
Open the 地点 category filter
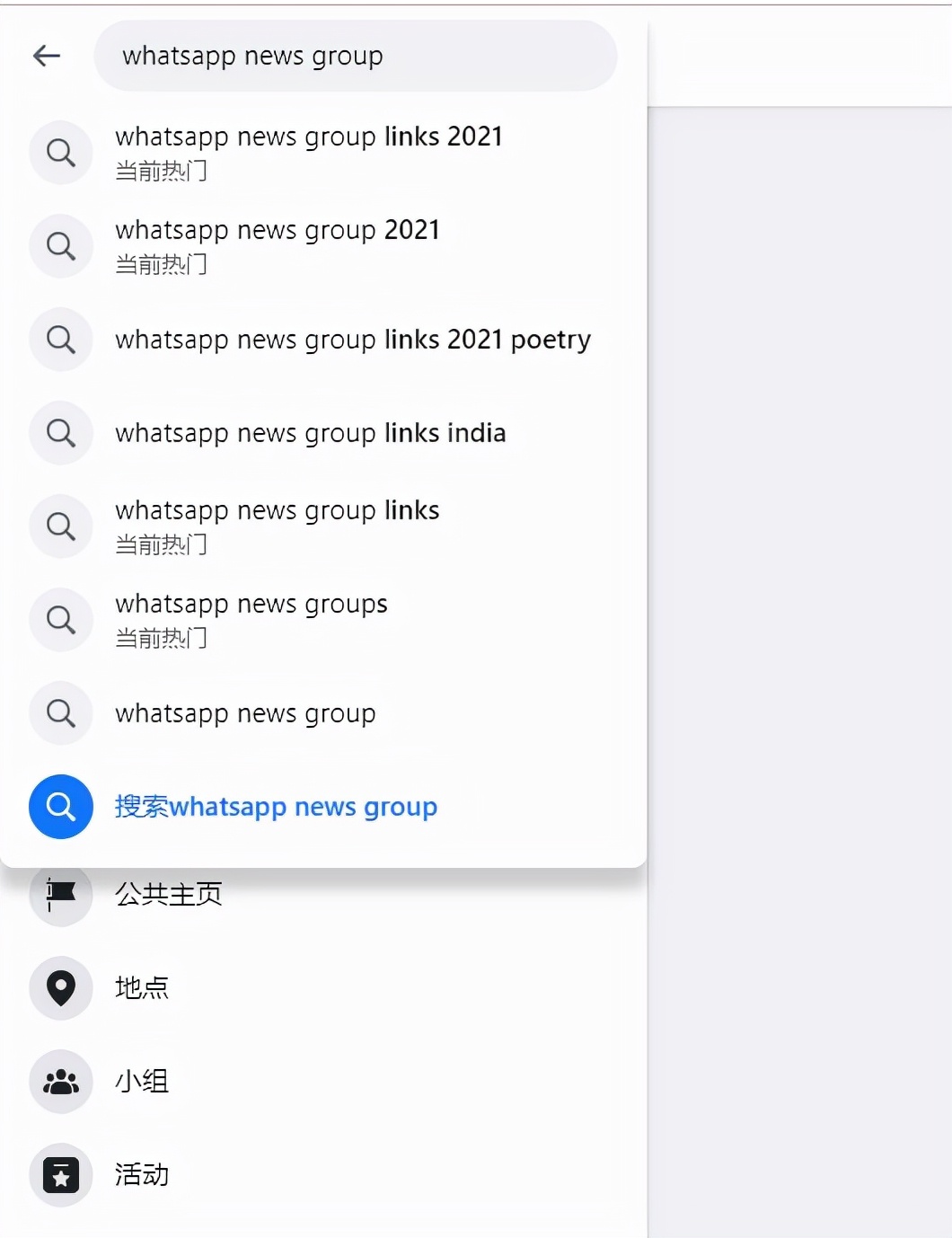point(142,988)
